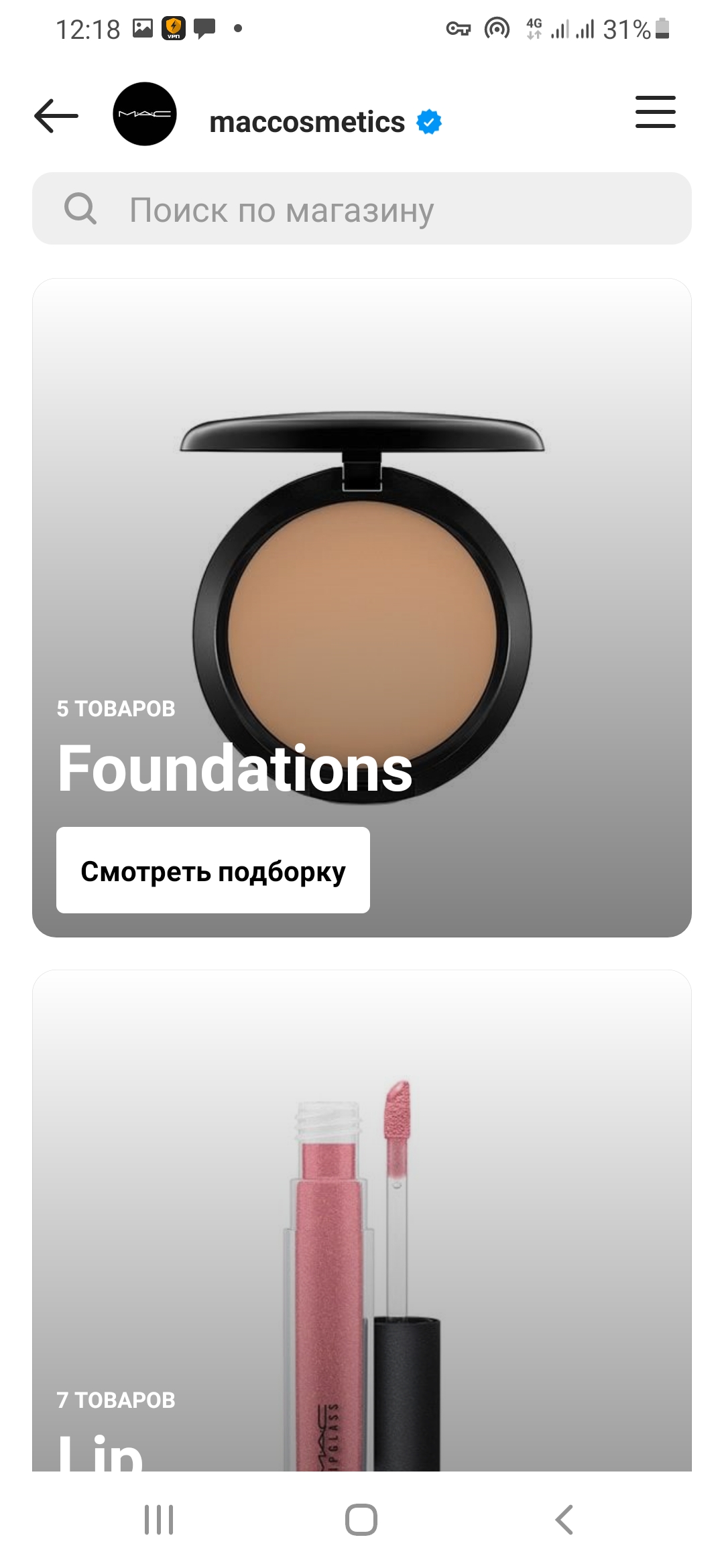Viewport: 724px width, 1568px height.
Task: Go to the home screen
Action: click(361, 1519)
